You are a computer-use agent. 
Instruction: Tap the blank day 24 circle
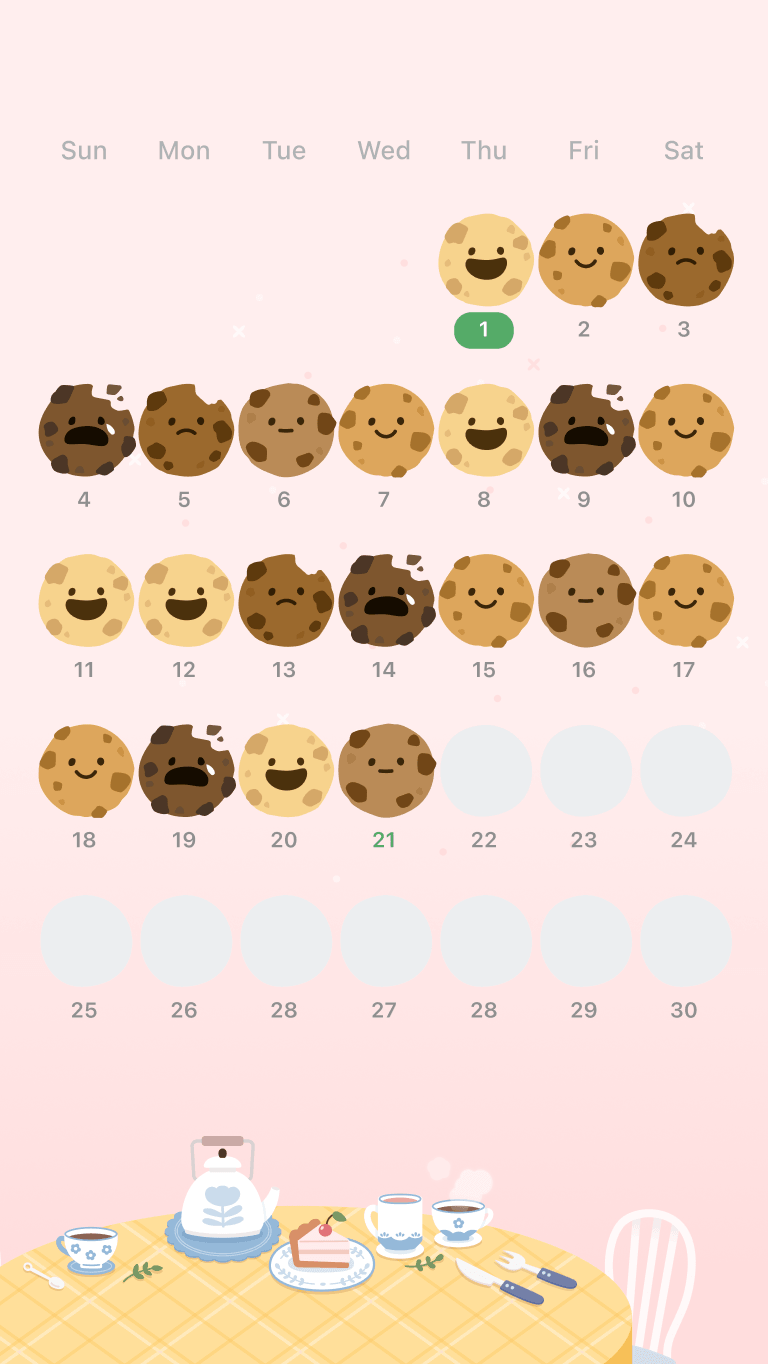(x=685, y=770)
